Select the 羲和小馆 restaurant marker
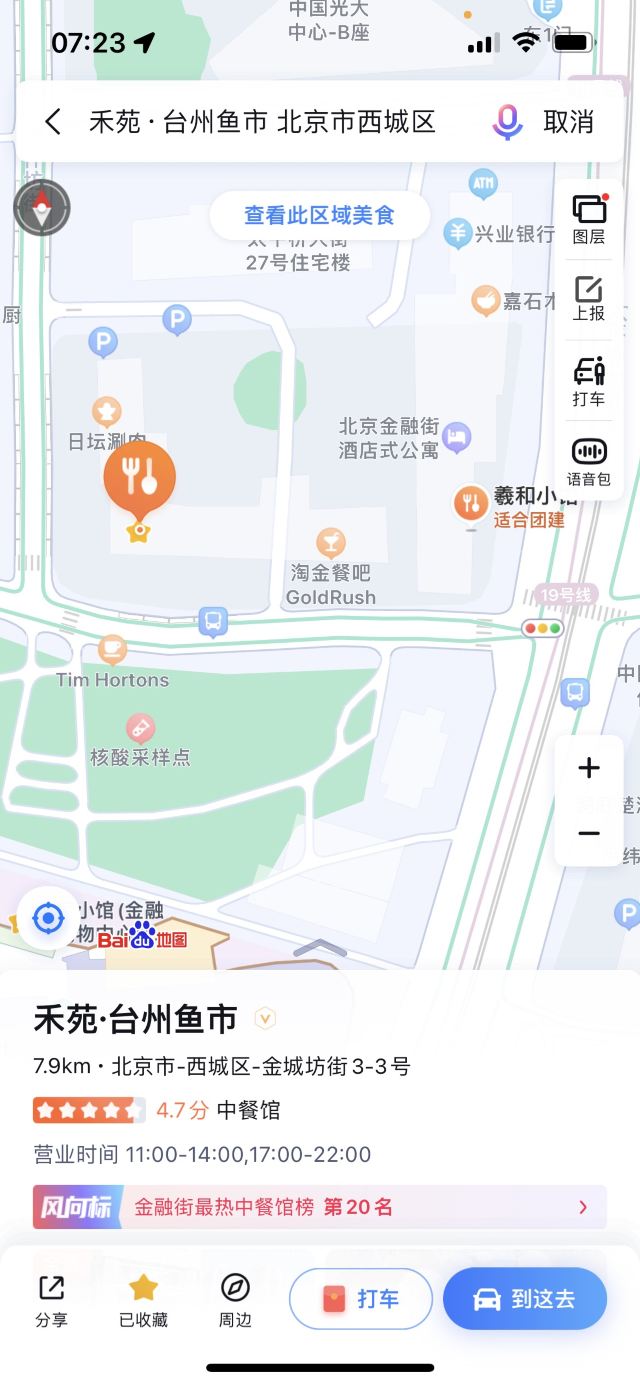This screenshot has width=640, height=1385. pos(471,503)
